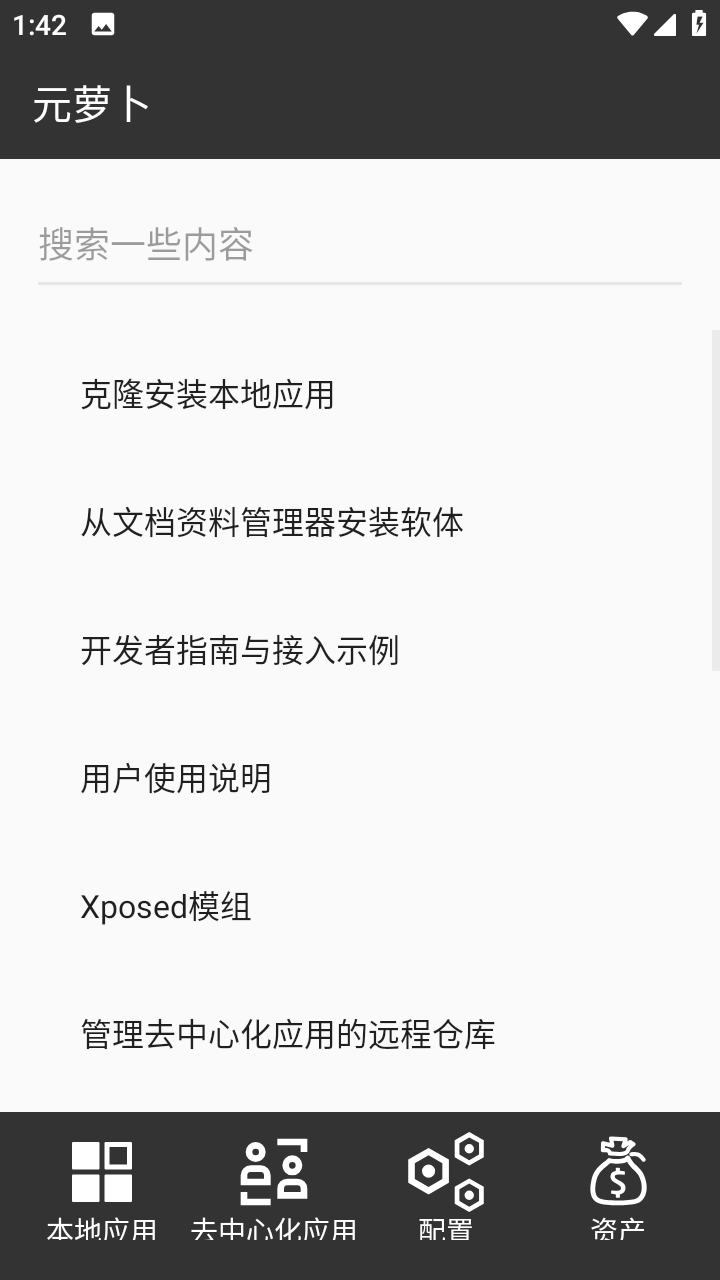This screenshot has width=720, height=1280.
Task: Select the 本地应用 grid icon
Action: 101,1170
